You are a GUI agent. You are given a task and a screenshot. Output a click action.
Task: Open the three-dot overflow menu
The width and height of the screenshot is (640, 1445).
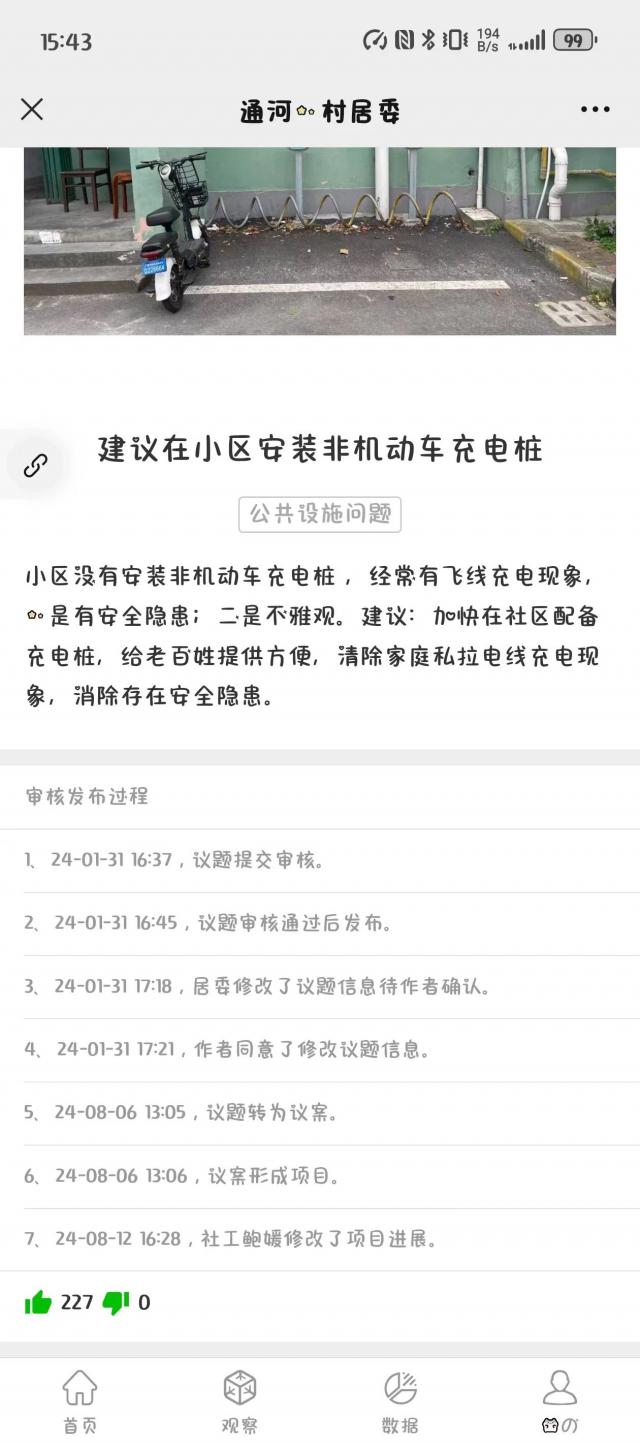(x=595, y=110)
